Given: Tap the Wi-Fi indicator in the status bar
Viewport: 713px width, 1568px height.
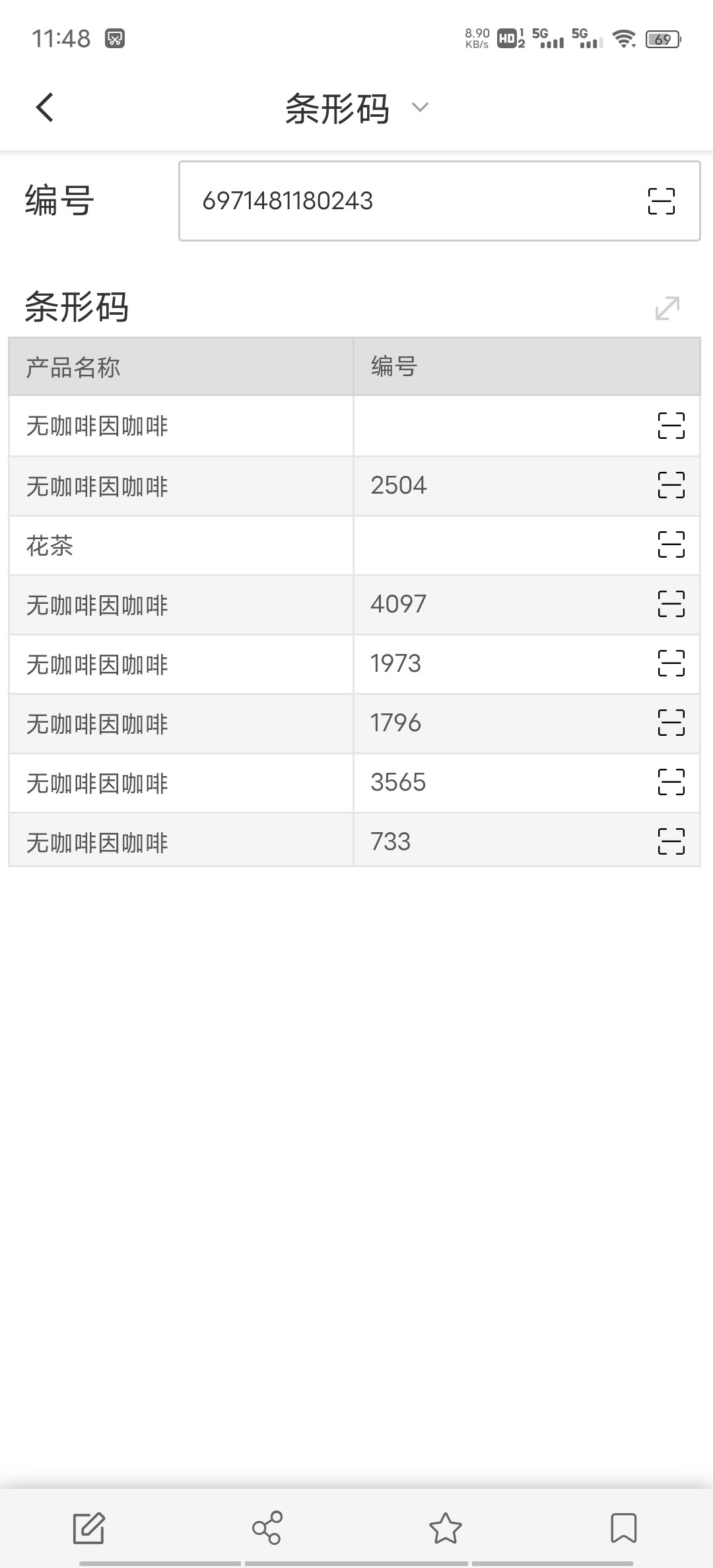Looking at the screenshot, I should (x=623, y=39).
